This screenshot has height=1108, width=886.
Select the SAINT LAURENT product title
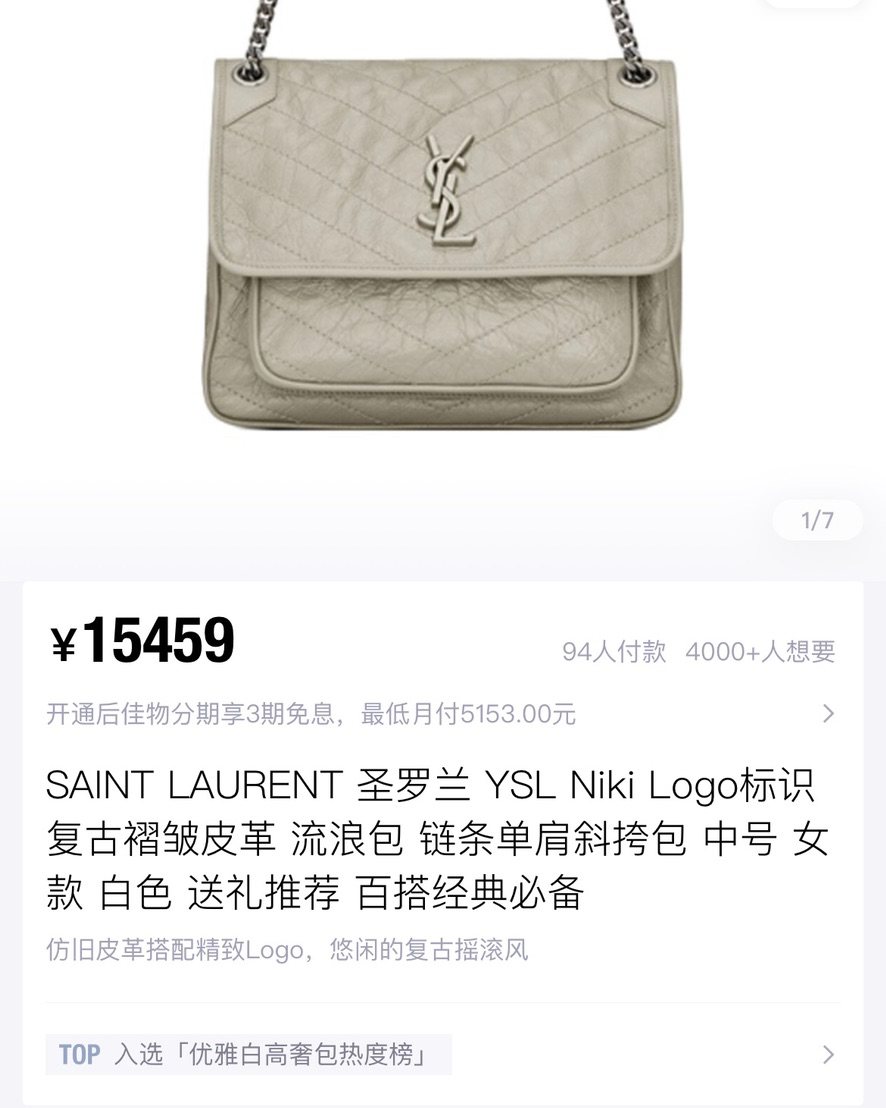[x=180, y=790]
